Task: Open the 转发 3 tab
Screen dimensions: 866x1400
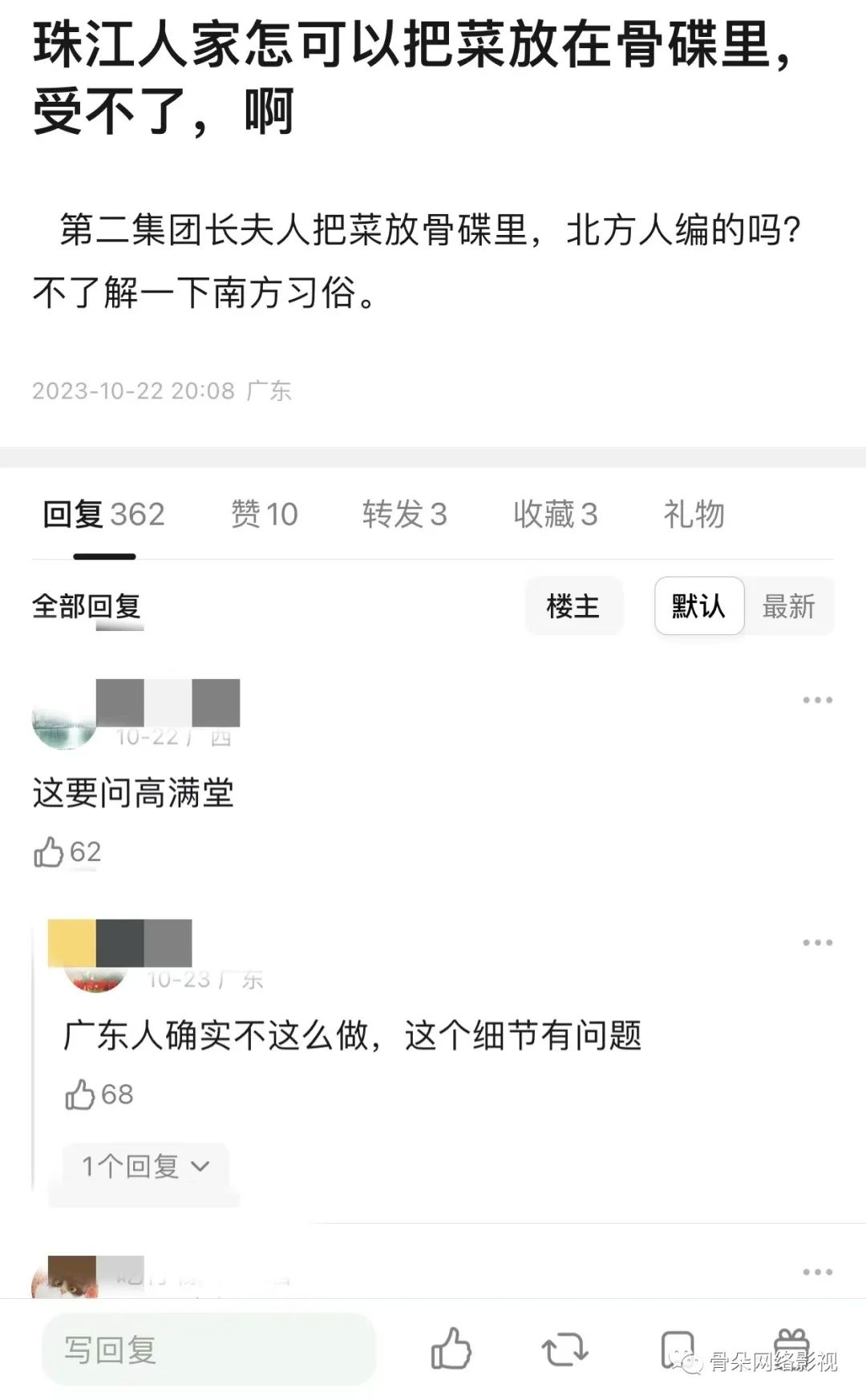Action: coord(404,514)
